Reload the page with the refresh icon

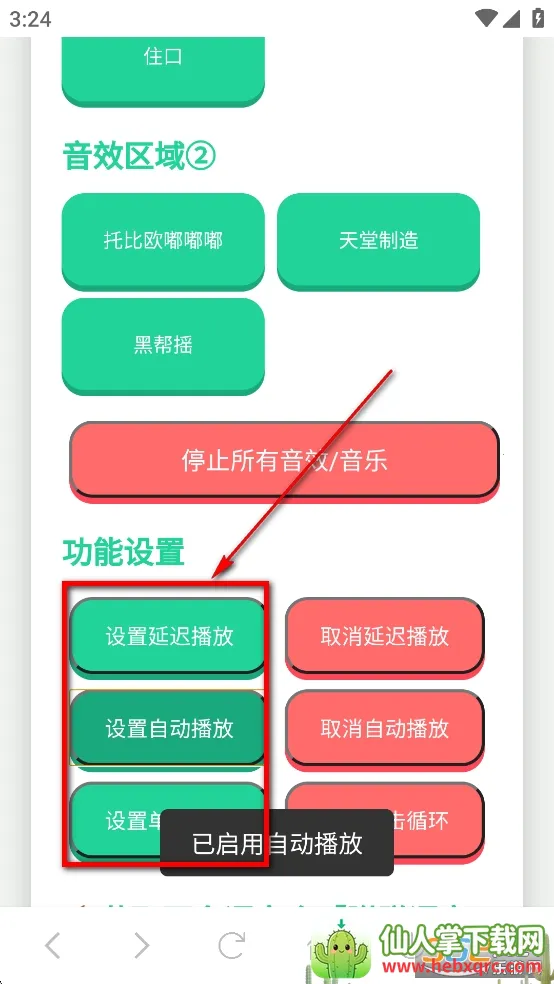(232, 944)
